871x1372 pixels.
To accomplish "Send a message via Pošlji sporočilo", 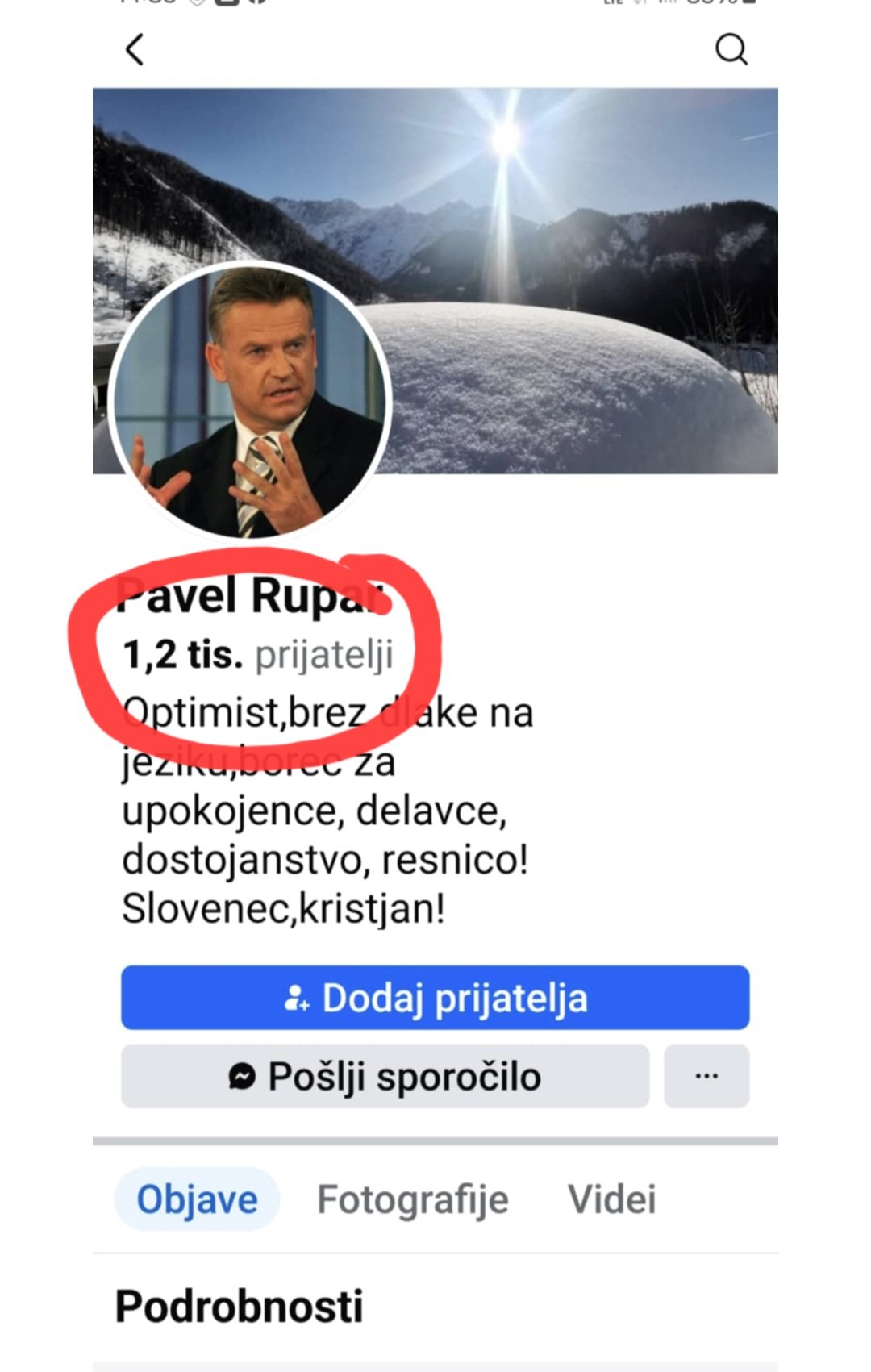I will tap(385, 1076).
